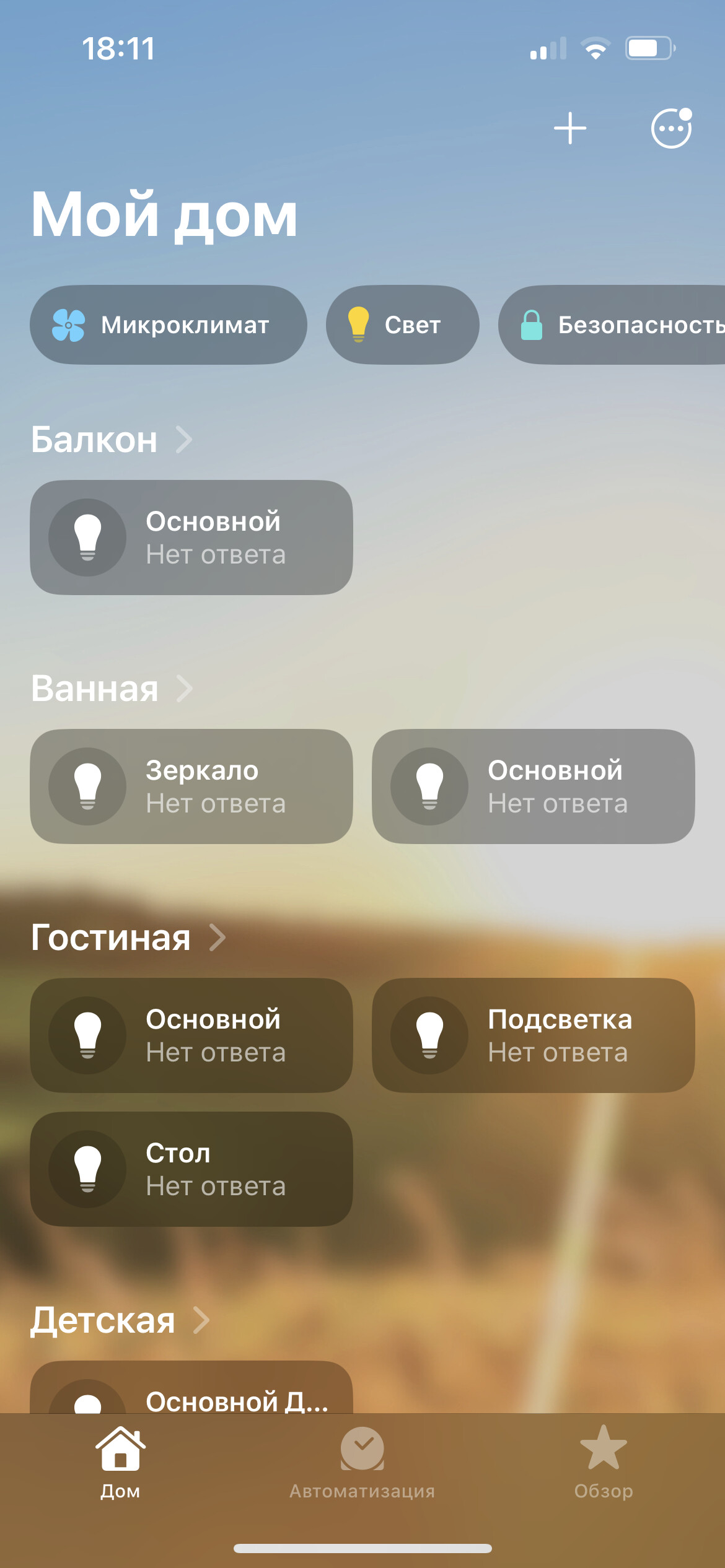Open the Детская room

tap(120, 1320)
